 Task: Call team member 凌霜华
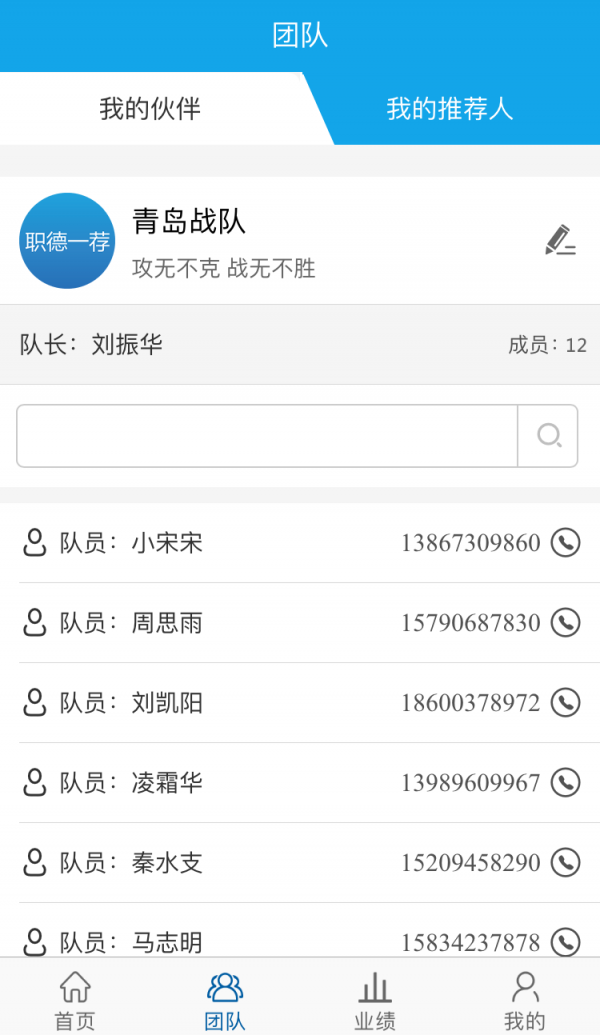click(x=566, y=782)
